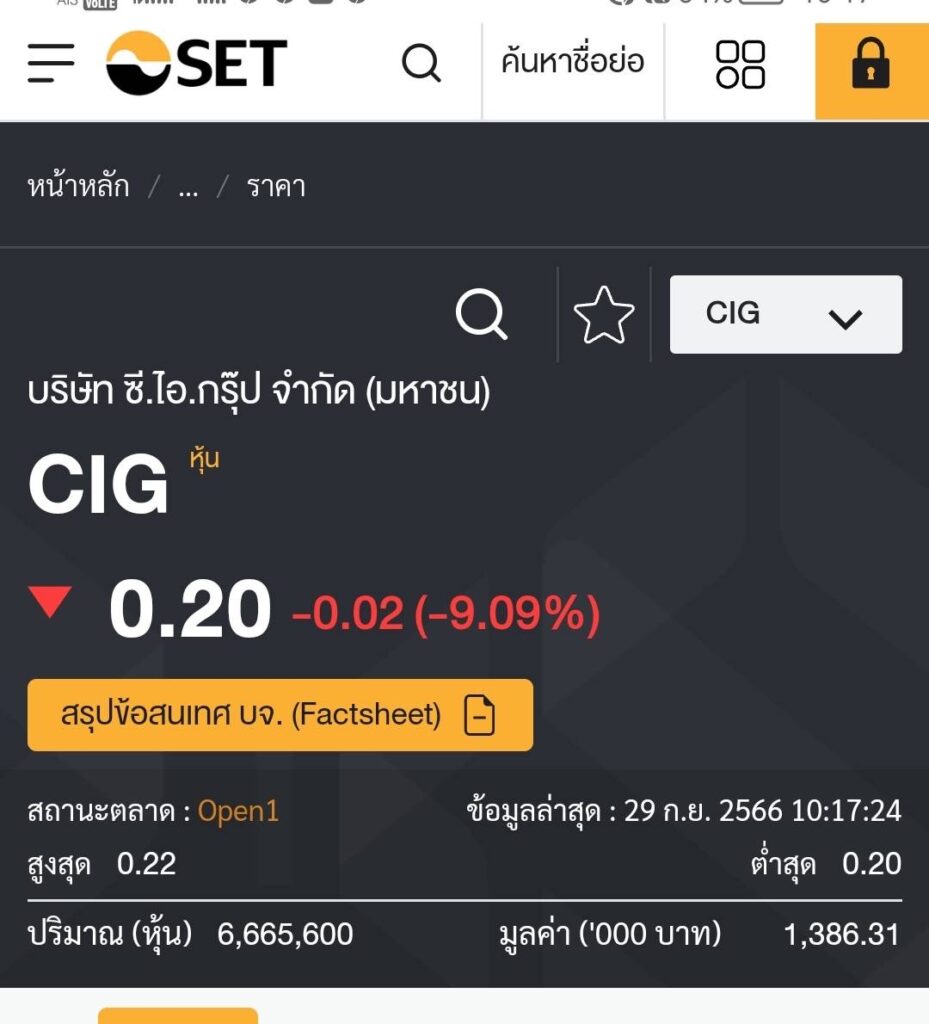Search for another stock quote
Screen dimensions: 929x1024
pos(482,314)
